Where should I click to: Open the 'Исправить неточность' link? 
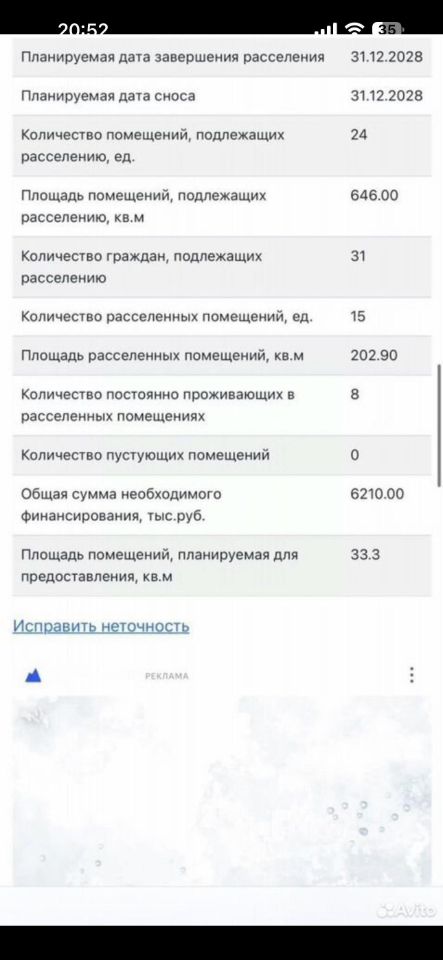pos(101,626)
